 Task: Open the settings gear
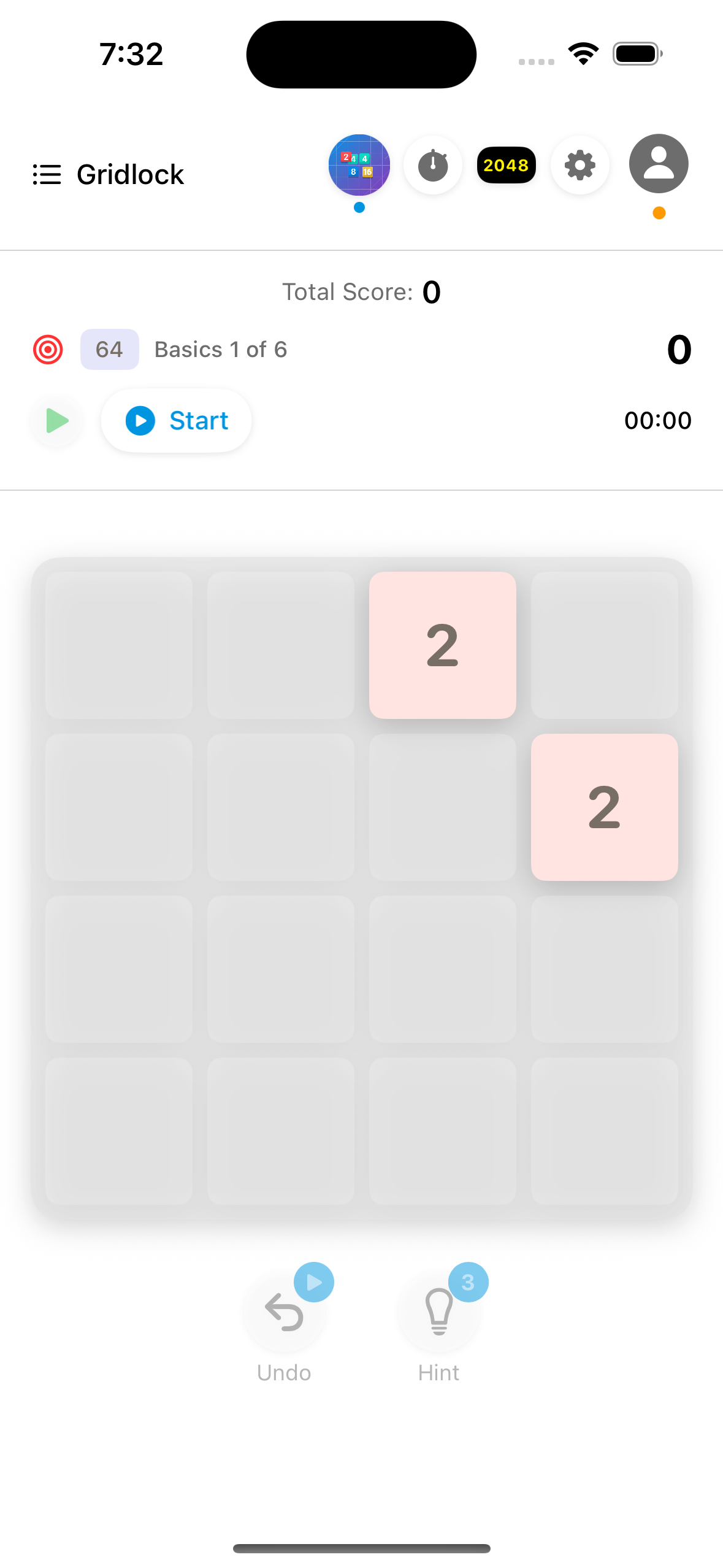click(x=580, y=165)
